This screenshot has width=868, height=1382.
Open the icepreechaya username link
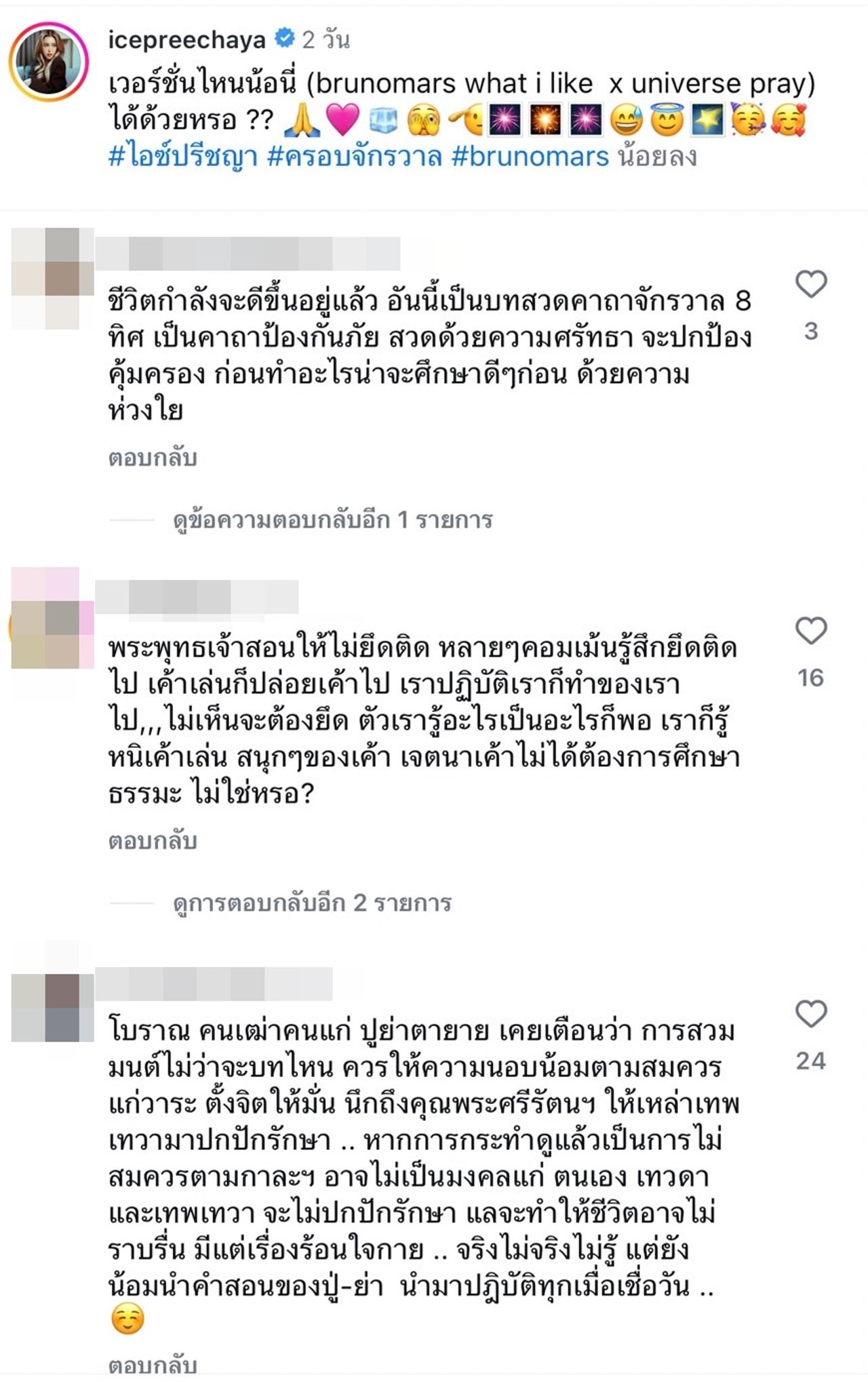(x=186, y=40)
